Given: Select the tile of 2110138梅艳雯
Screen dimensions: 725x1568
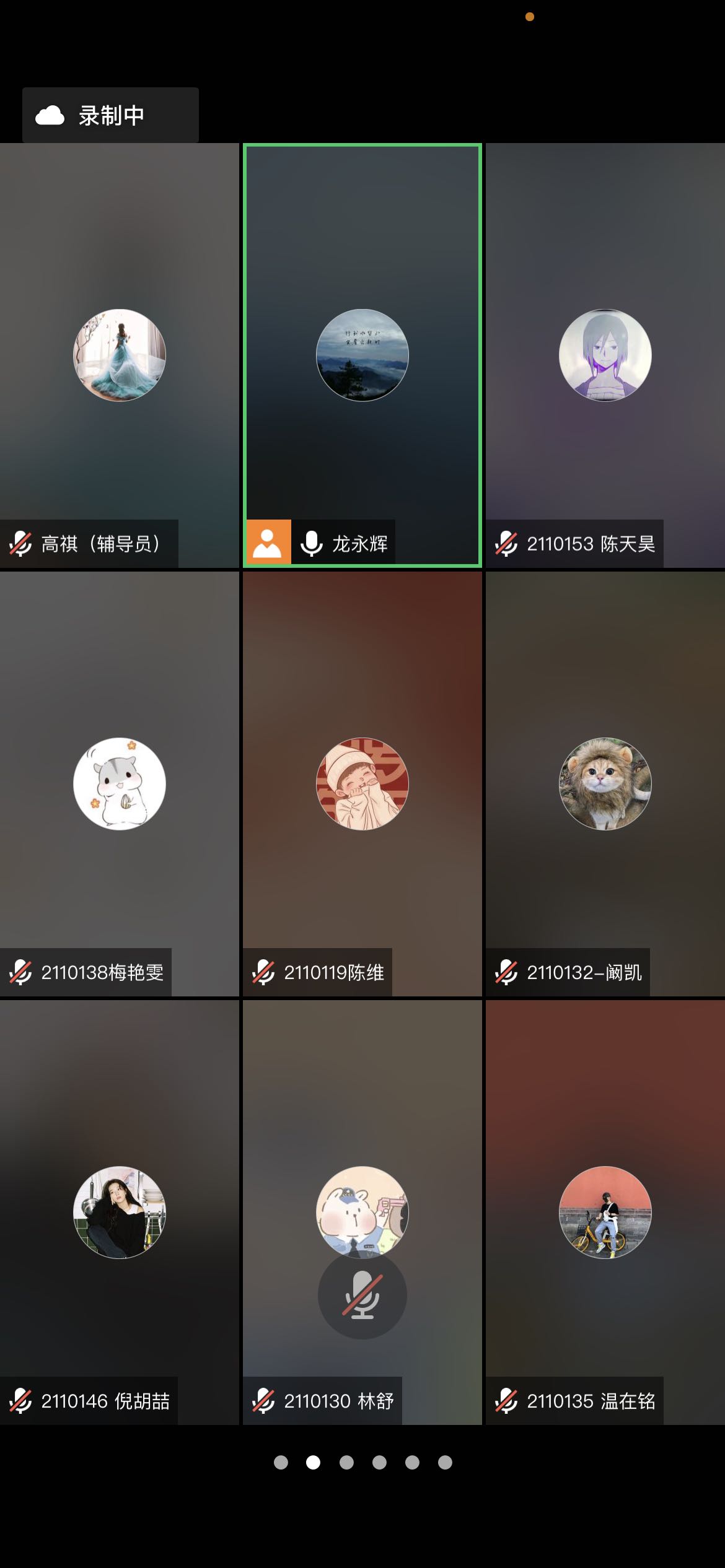Looking at the screenshot, I should (x=119, y=783).
